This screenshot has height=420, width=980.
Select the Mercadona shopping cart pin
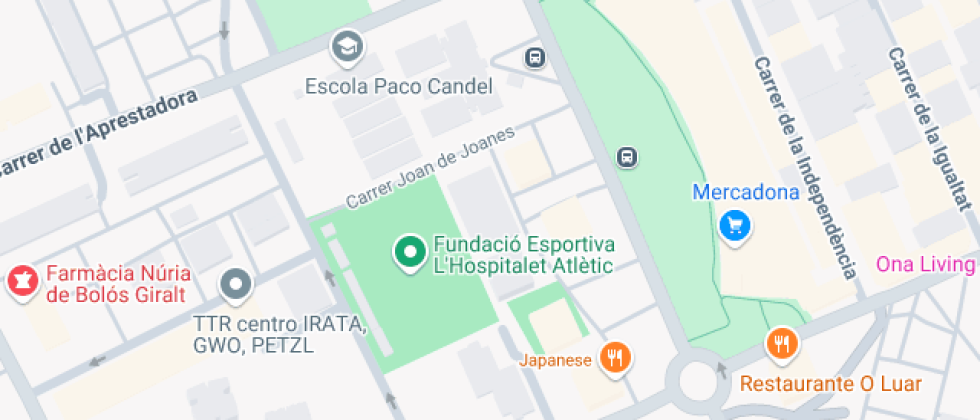coord(736,225)
